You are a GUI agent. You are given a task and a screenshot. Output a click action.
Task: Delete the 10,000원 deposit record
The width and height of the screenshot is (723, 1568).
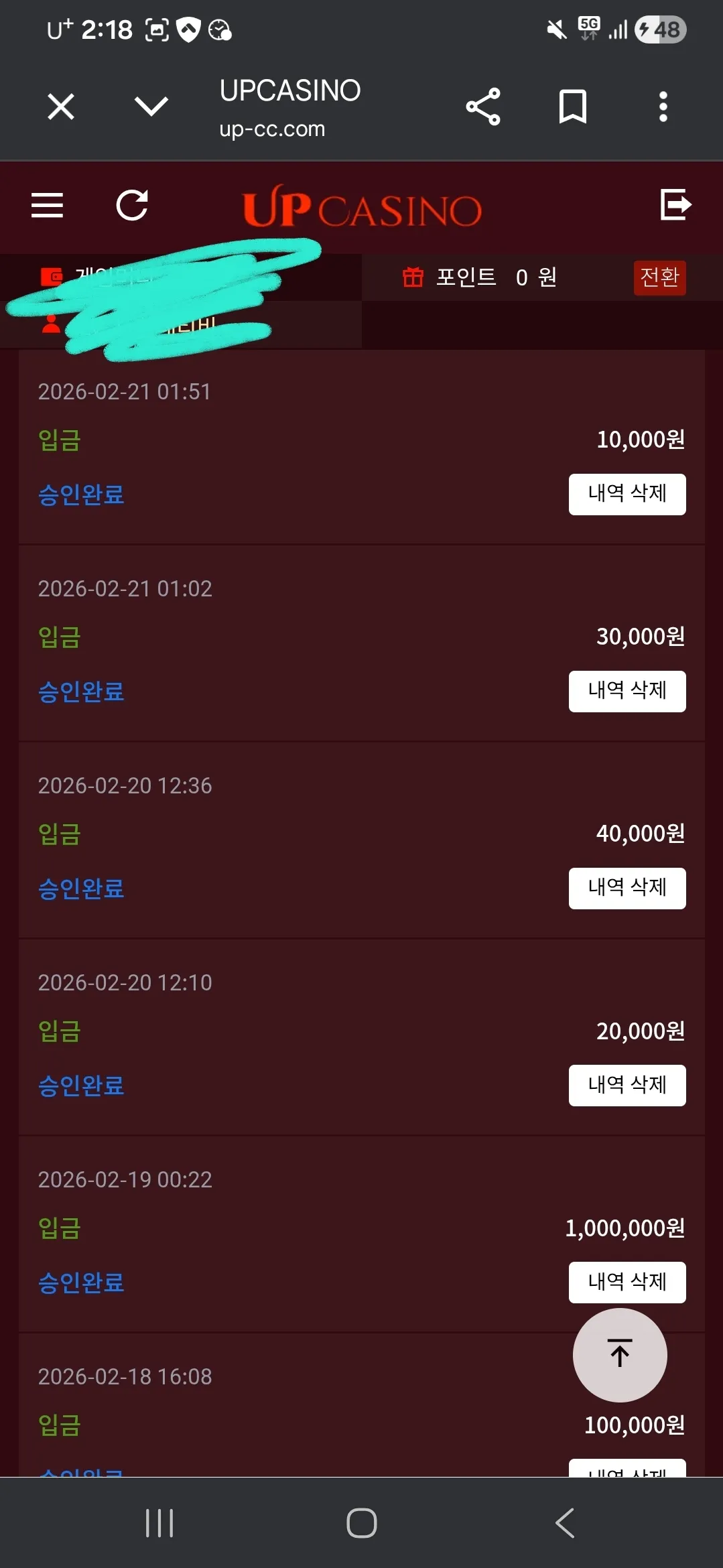point(627,495)
